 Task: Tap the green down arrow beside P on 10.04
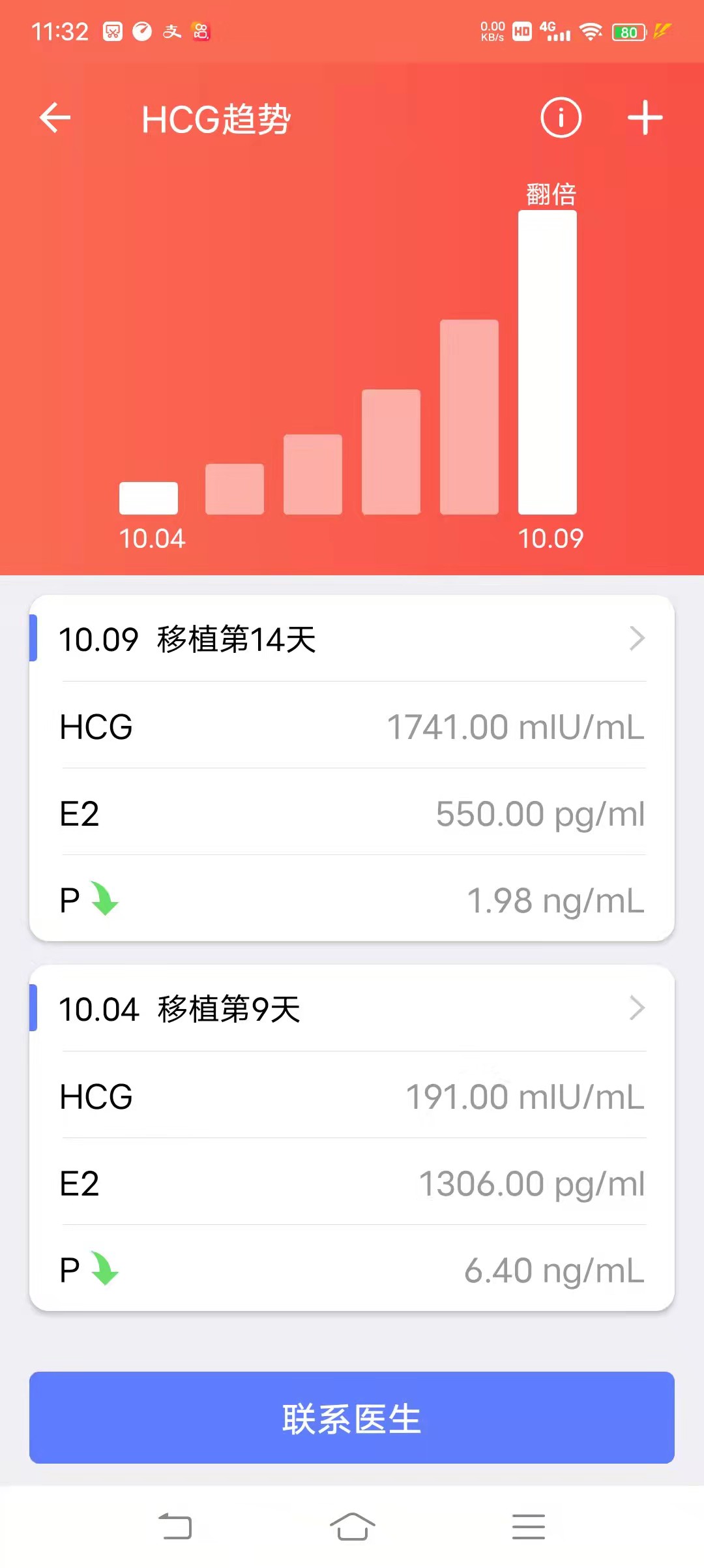(106, 1271)
